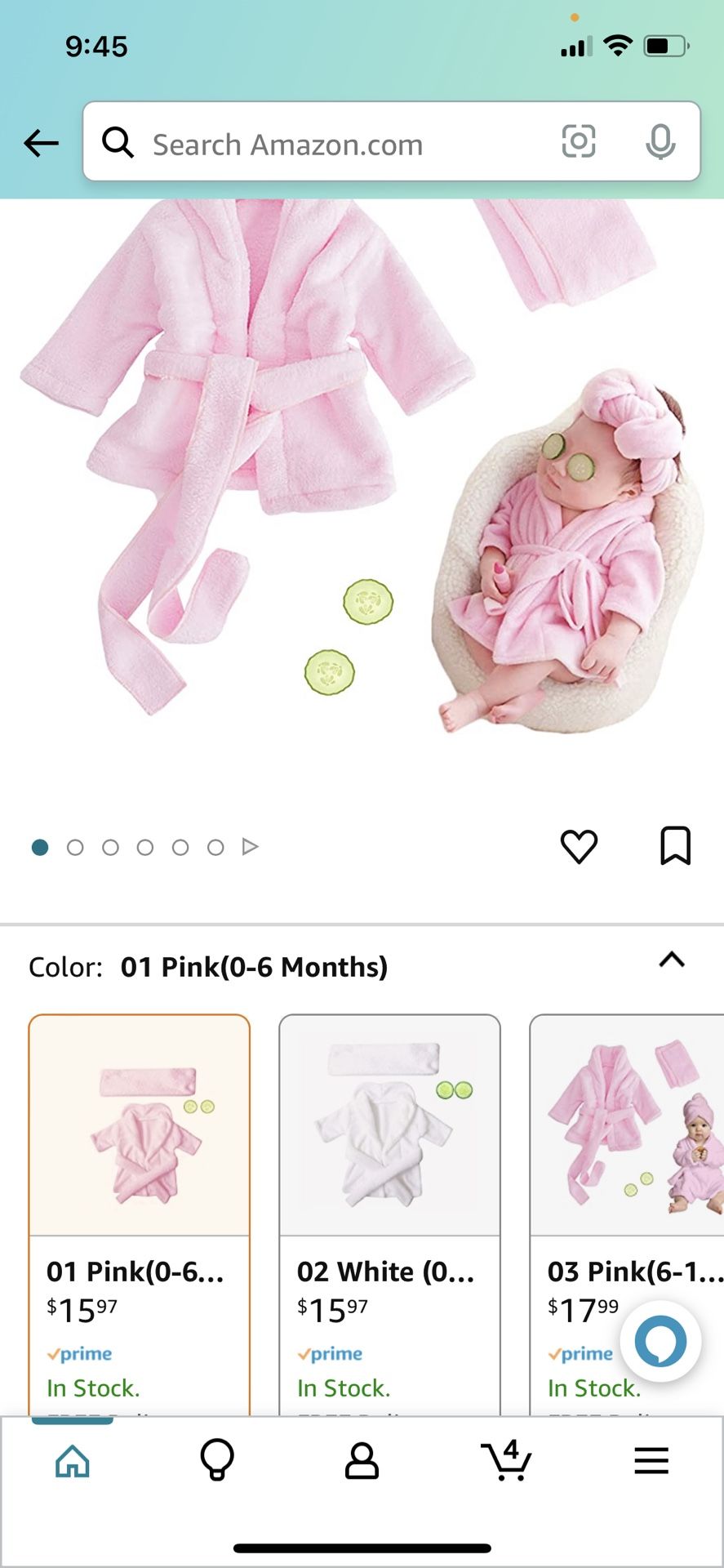This screenshot has height=1568, width=724.
Task: Add to wish list with the heart icon
Action: 580,846
